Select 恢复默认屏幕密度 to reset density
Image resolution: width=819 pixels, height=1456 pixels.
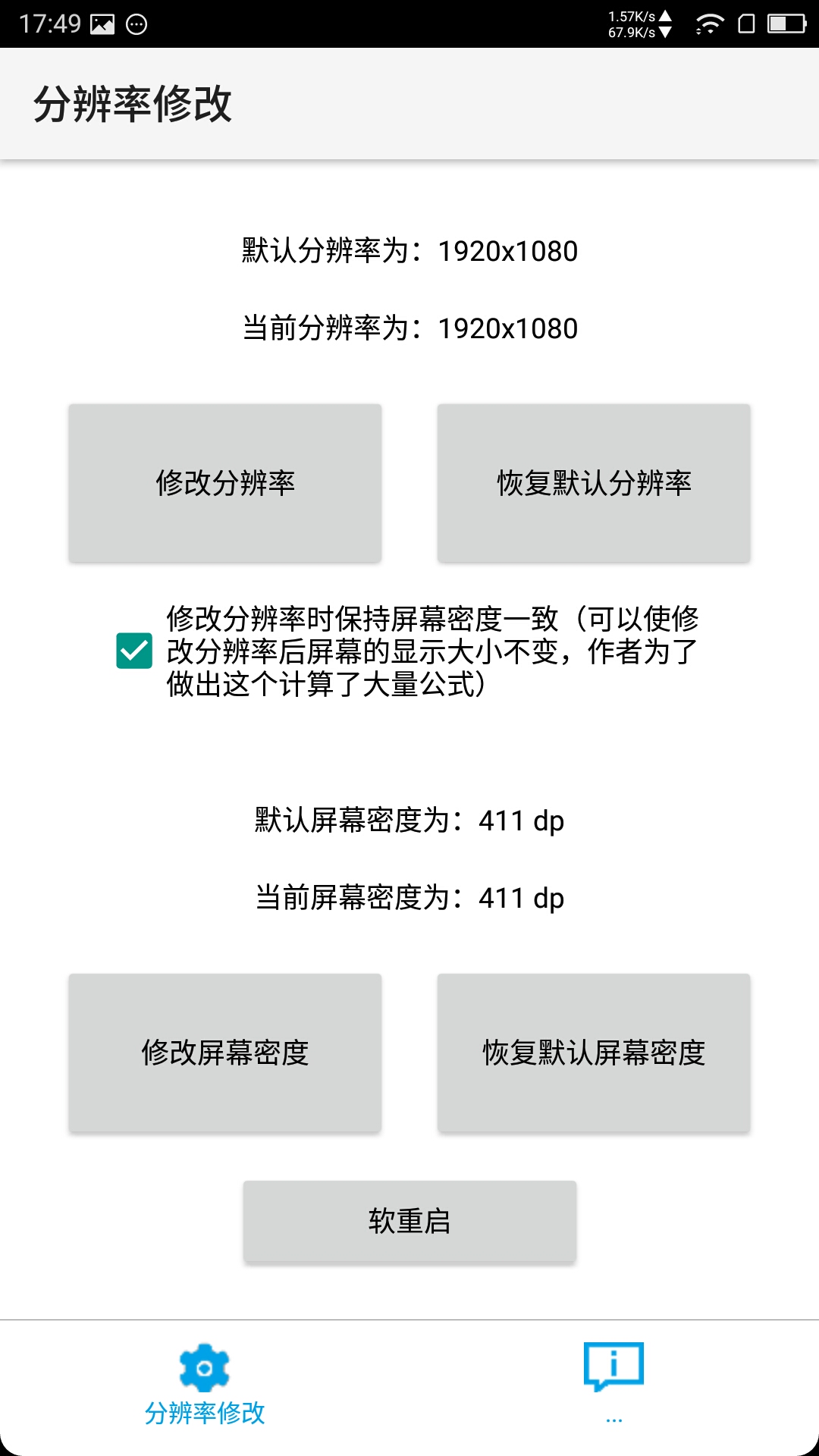click(594, 1053)
